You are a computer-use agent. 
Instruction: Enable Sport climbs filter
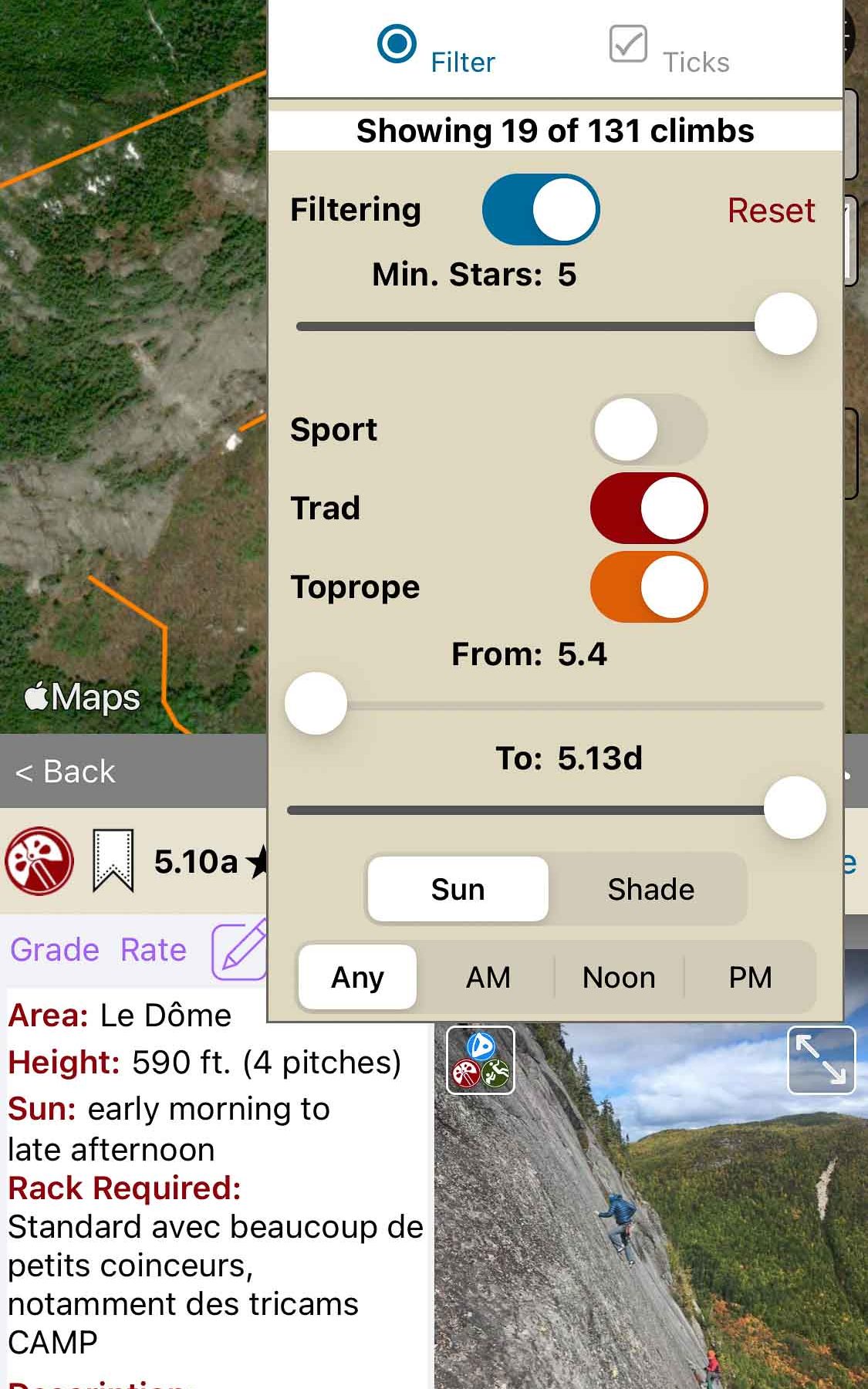649,430
